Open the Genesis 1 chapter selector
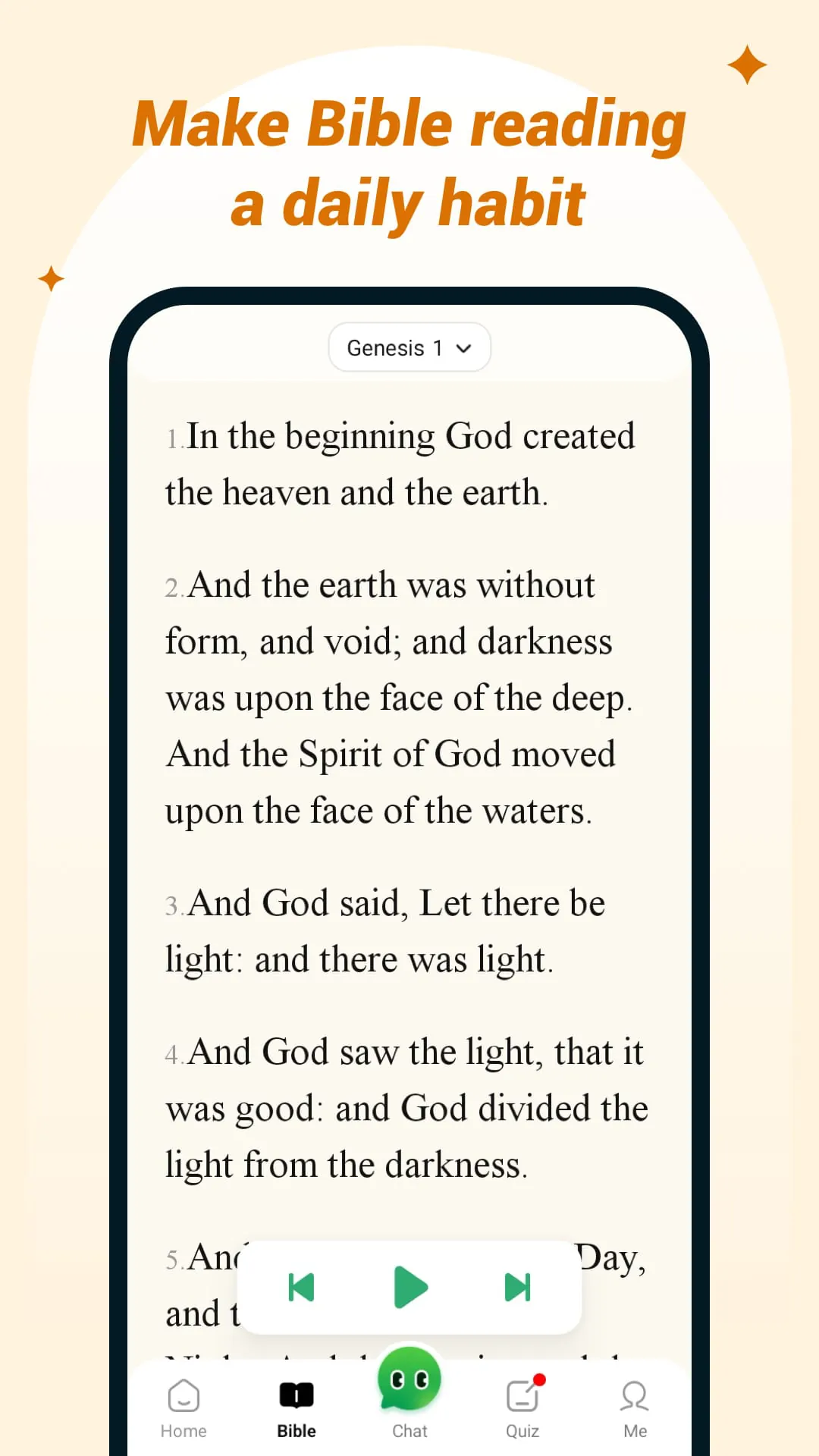 pyautogui.click(x=409, y=347)
